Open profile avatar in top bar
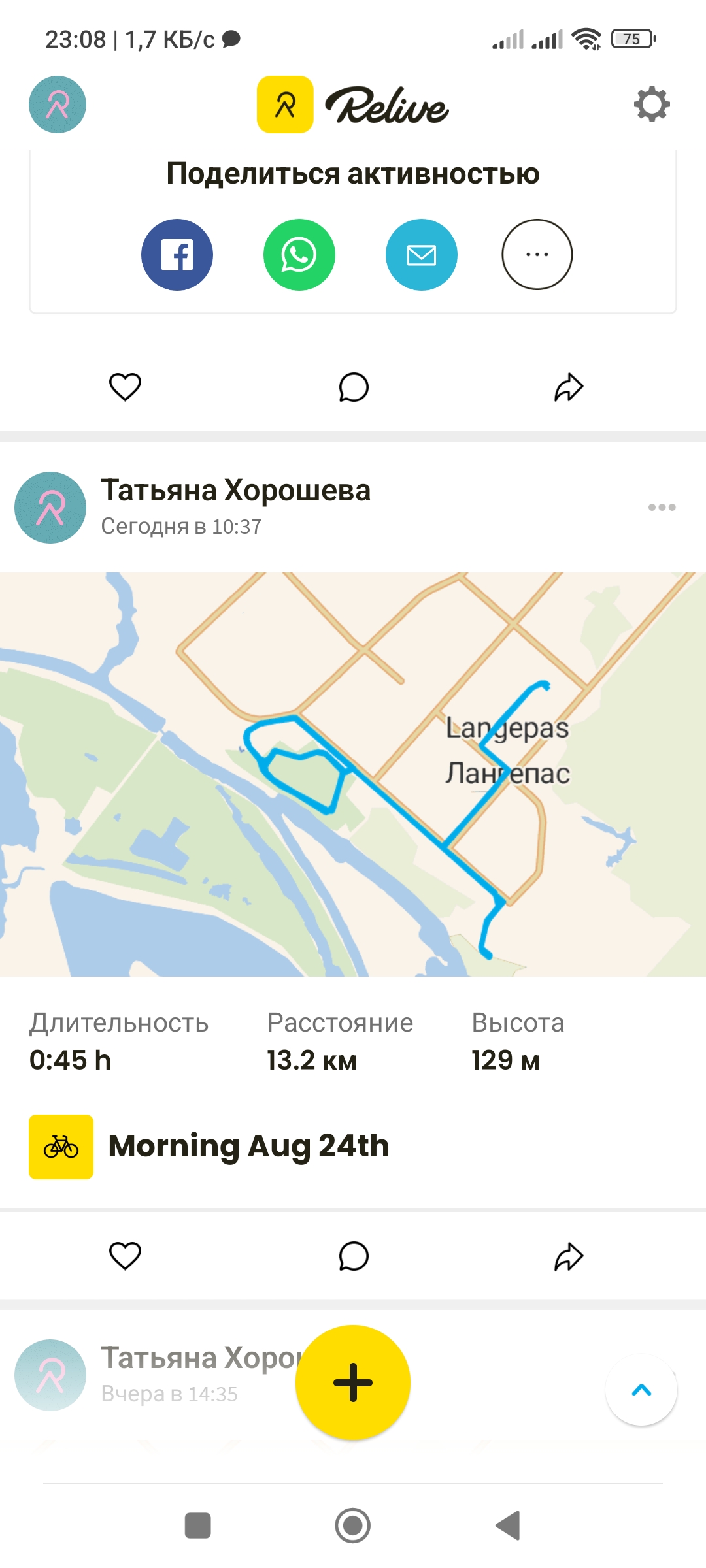The width and height of the screenshot is (706, 1568). click(58, 105)
